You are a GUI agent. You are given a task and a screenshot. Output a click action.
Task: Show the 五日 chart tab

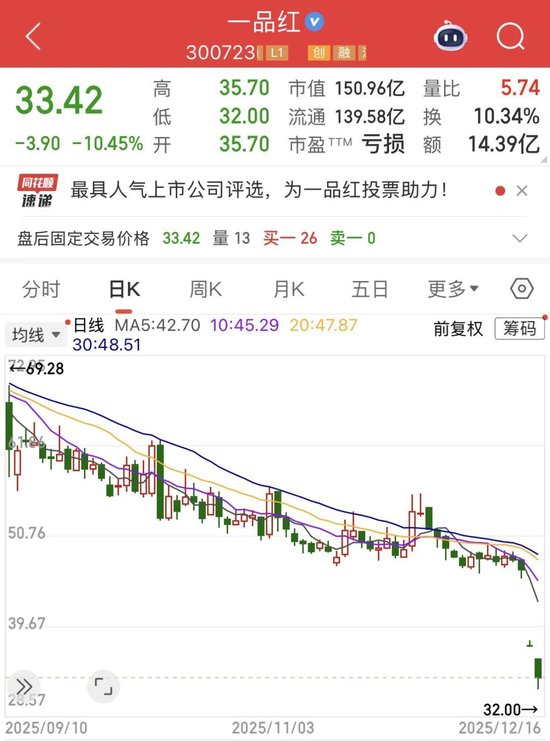[370, 289]
